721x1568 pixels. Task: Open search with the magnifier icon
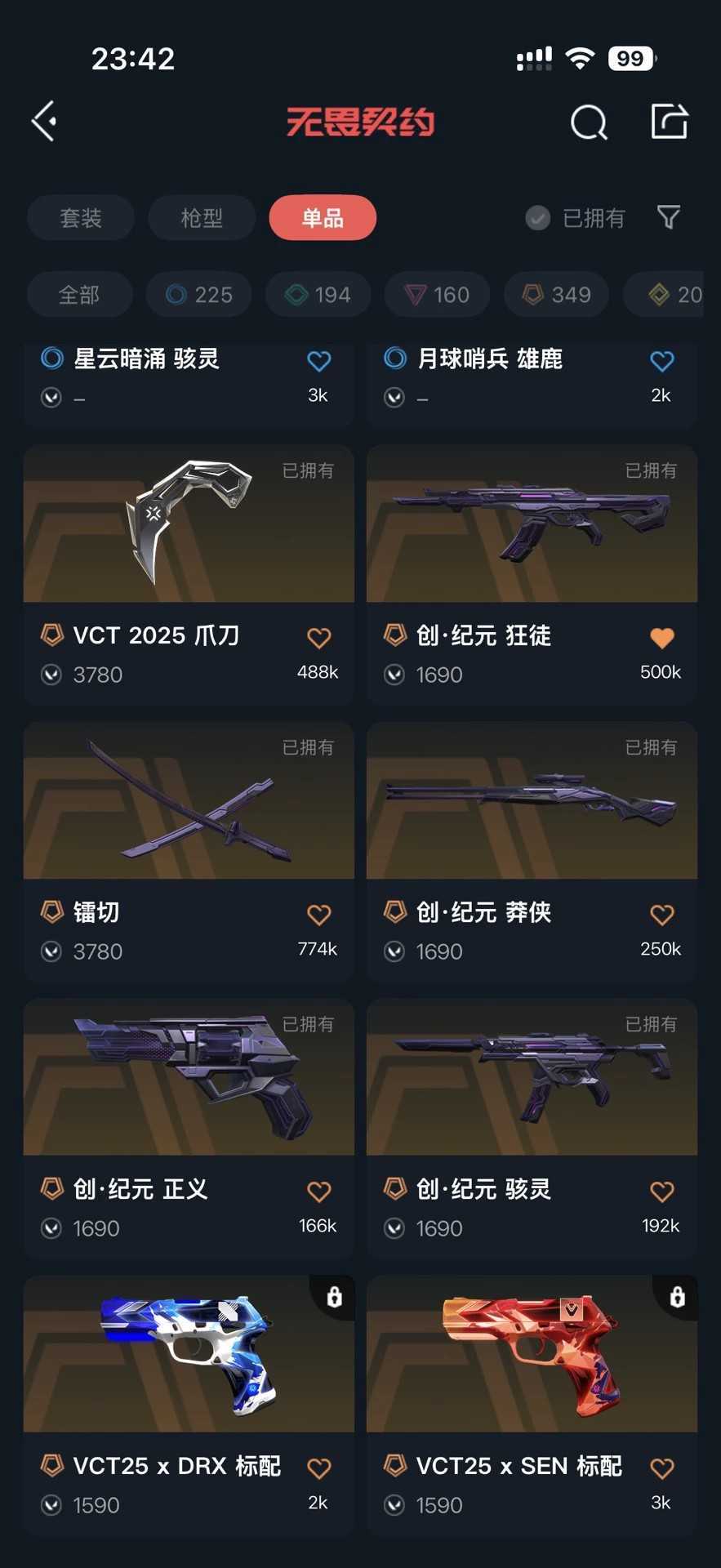(589, 123)
